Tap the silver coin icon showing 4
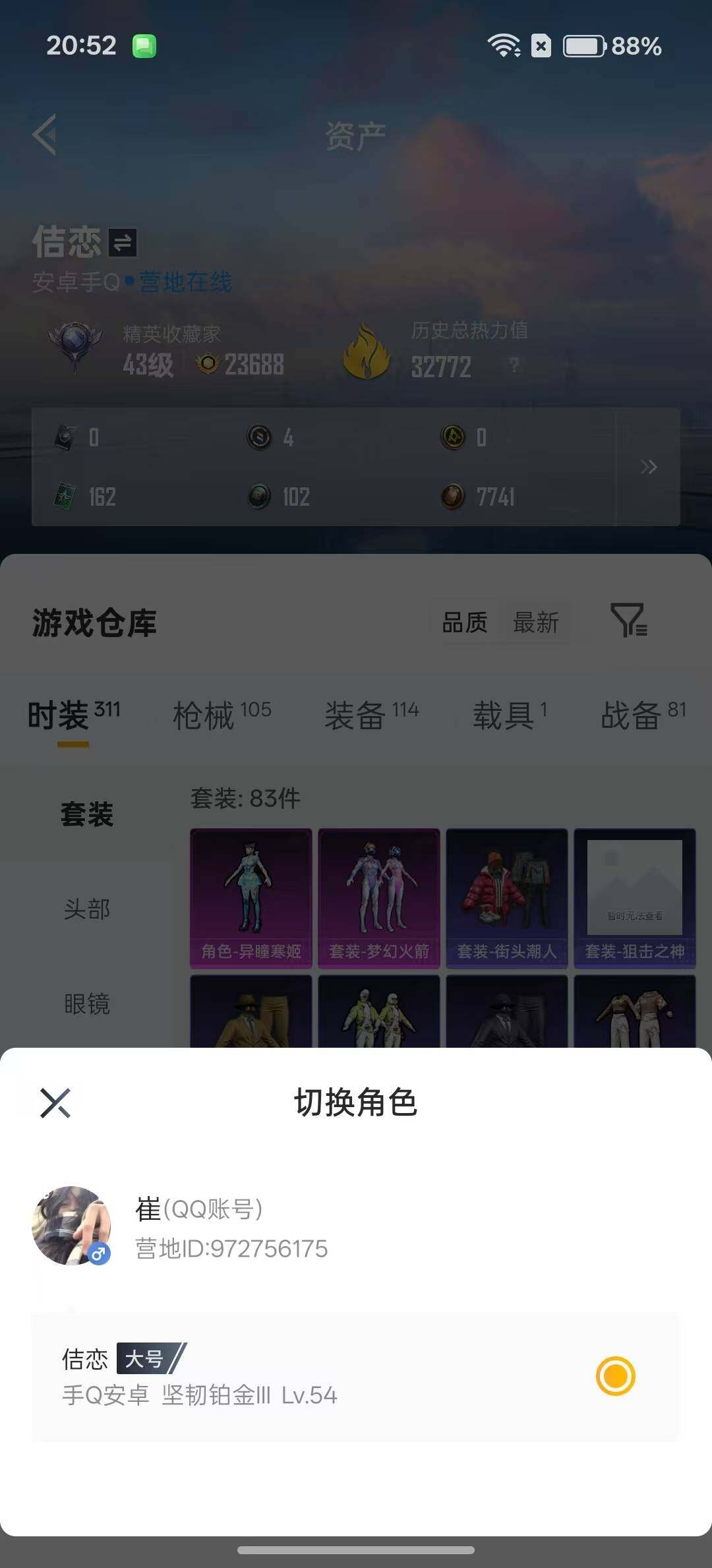712x1568 pixels. [260, 438]
